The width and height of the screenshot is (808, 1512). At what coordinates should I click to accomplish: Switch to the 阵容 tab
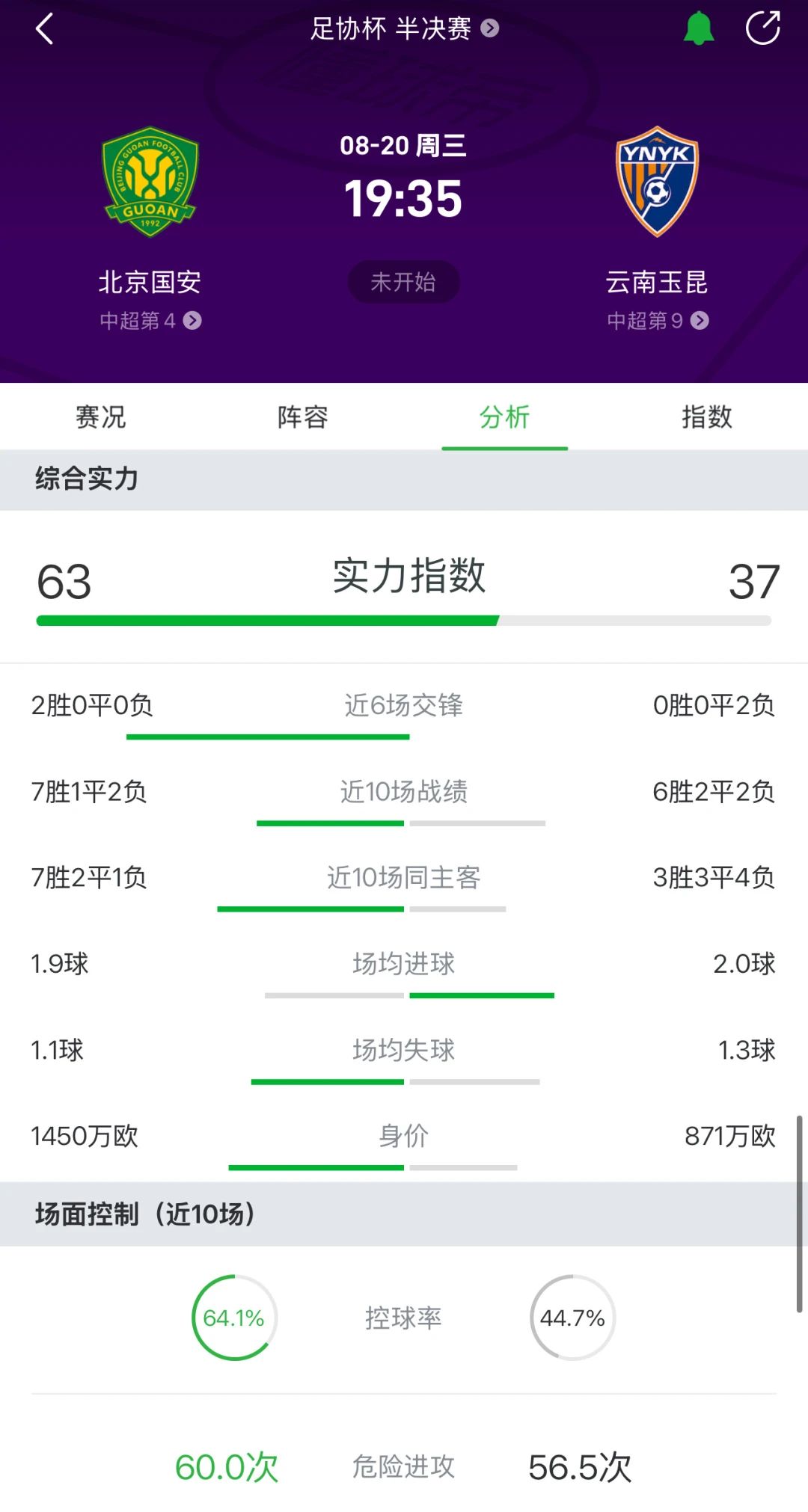tap(303, 417)
